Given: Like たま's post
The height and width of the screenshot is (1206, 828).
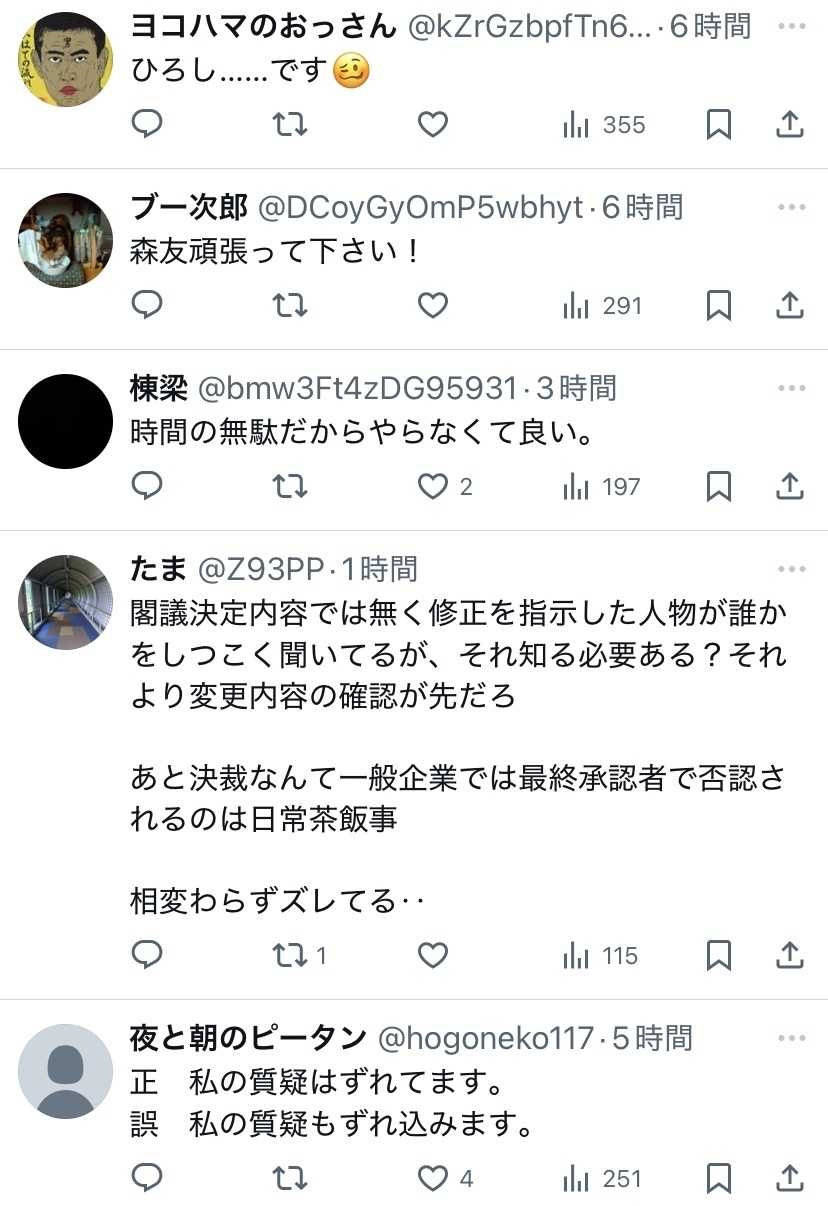Looking at the screenshot, I should 432,956.
